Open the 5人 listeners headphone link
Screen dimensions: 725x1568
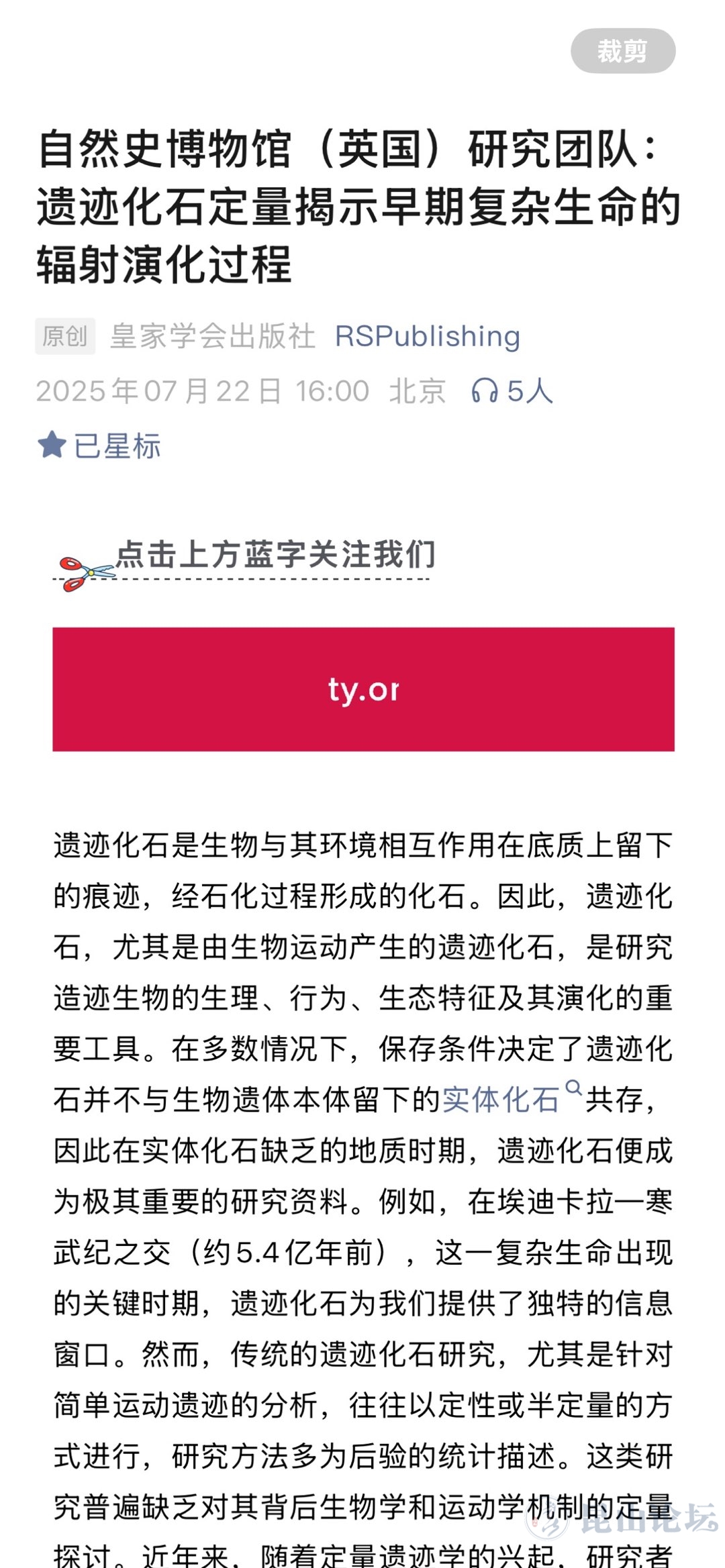tap(512, 390)
